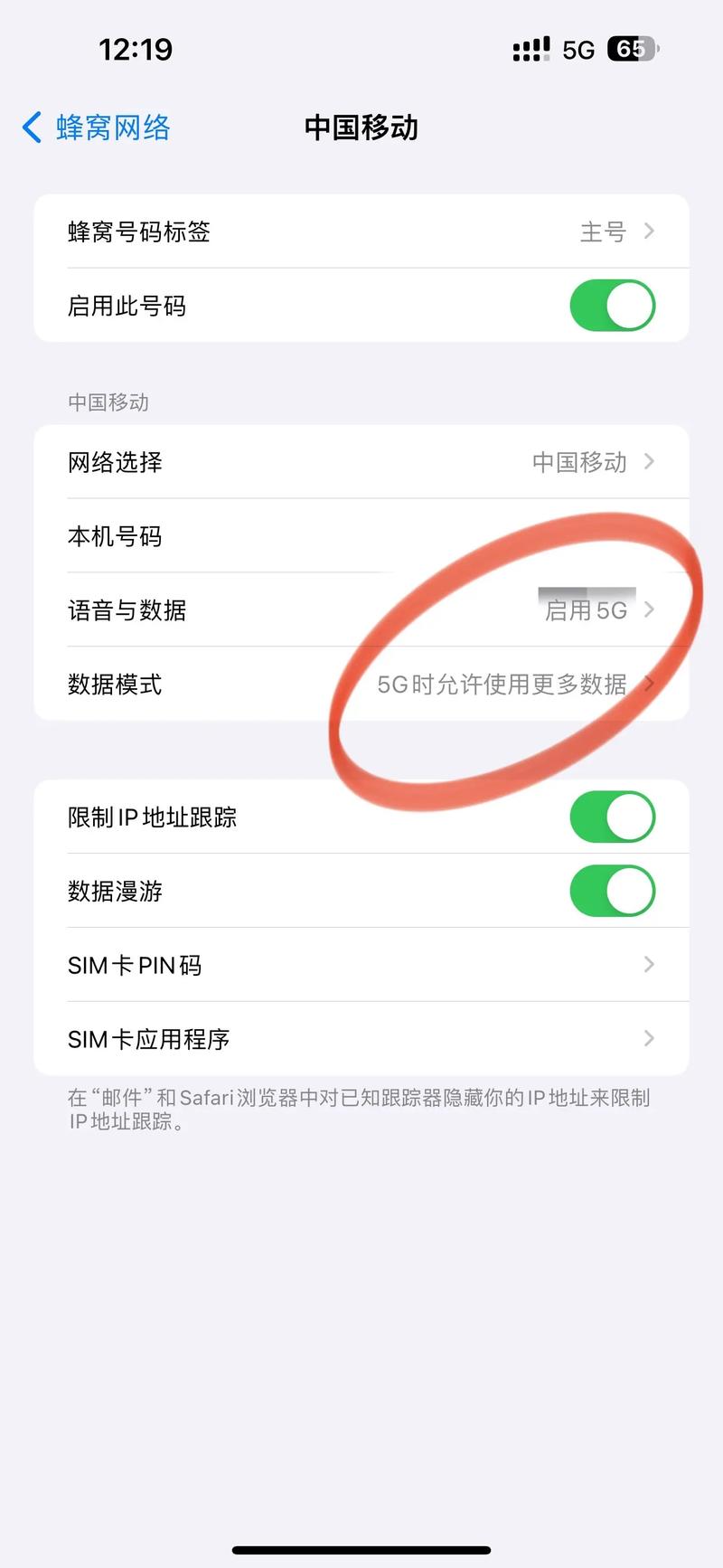The image size is (723, 1568).
Task: Tap the battery level indicator icon
Action: click(x=631, y=50)
